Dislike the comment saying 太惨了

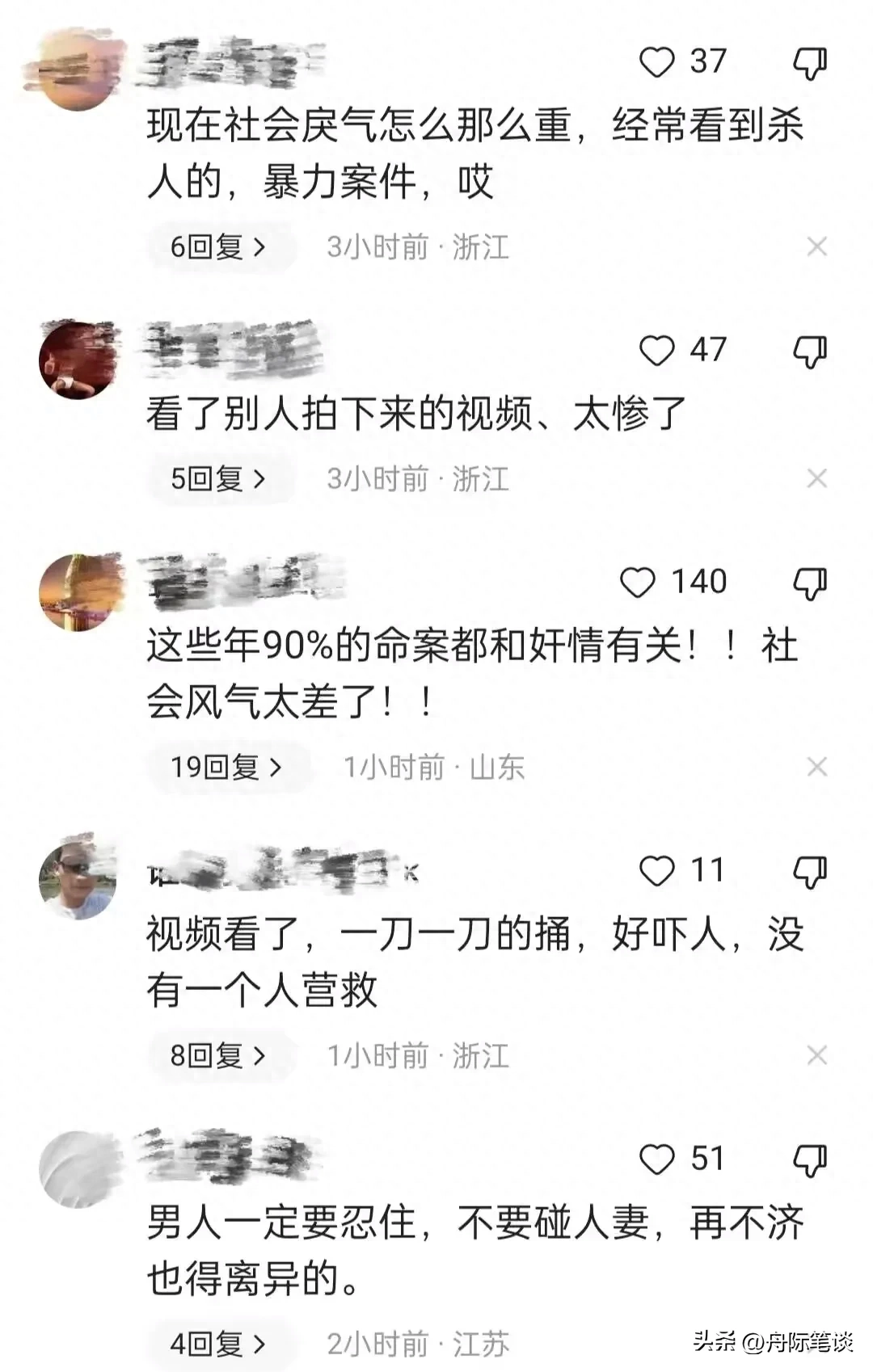(809, 351)
